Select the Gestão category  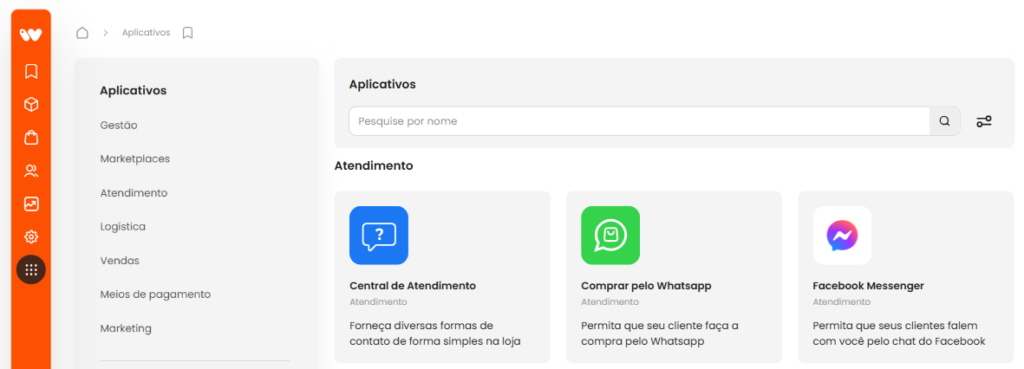pos(119,125)
